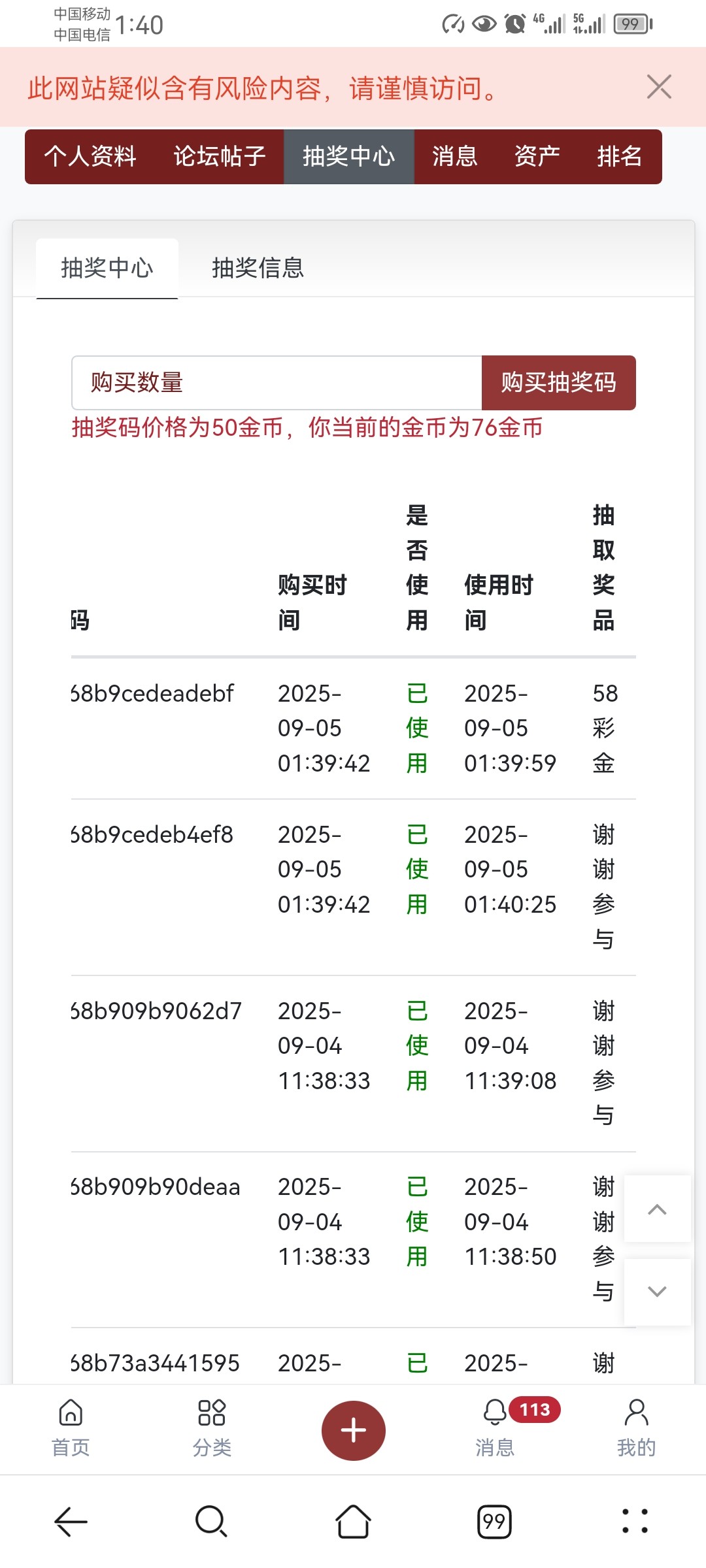Image resolution: width=706 pixels, height=1568 pixels.
Task: Switch to the 抽奖信息 tab
Action: point(258,268)
